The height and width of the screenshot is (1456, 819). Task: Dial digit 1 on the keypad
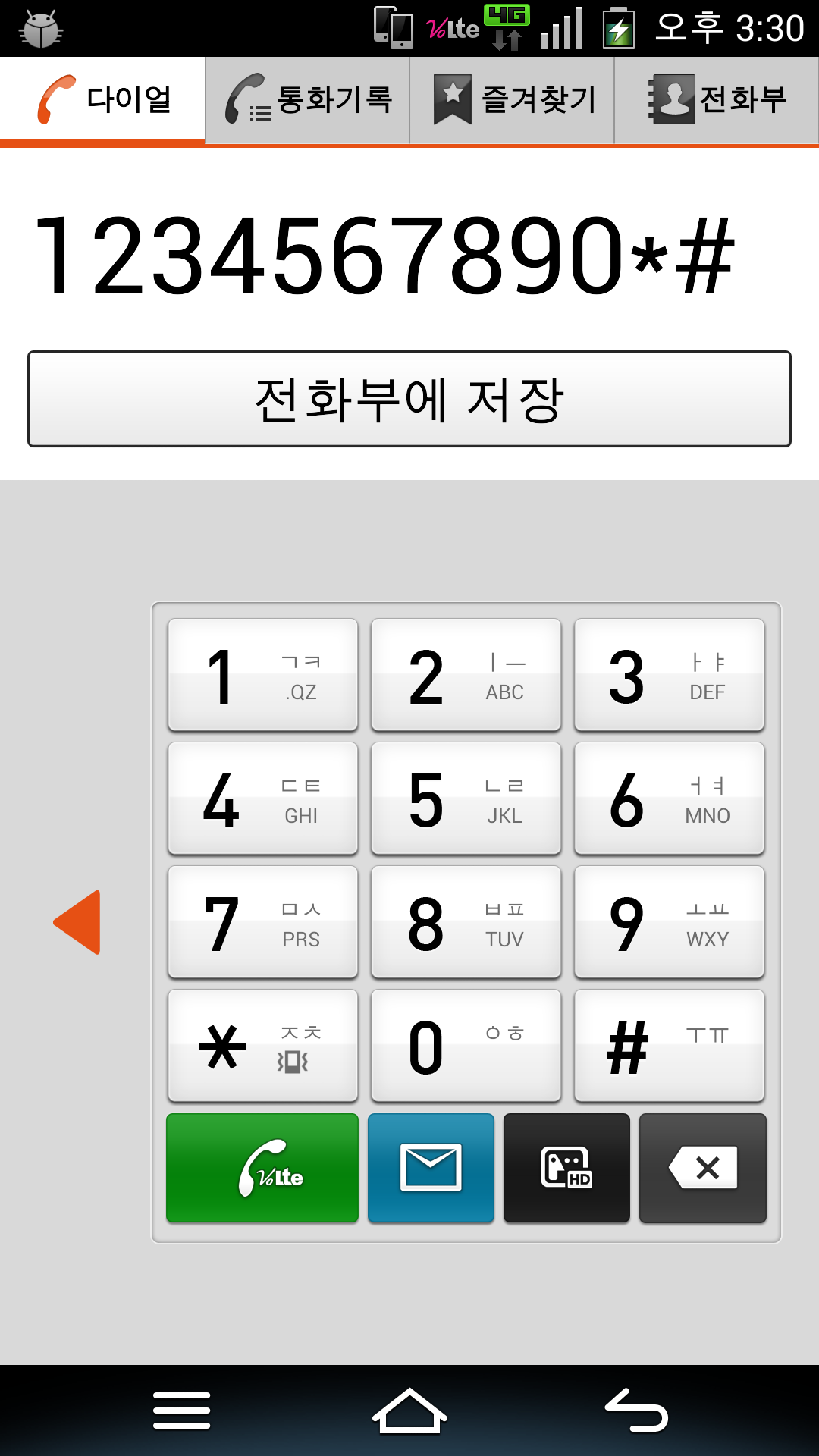[x=262, y=675]
